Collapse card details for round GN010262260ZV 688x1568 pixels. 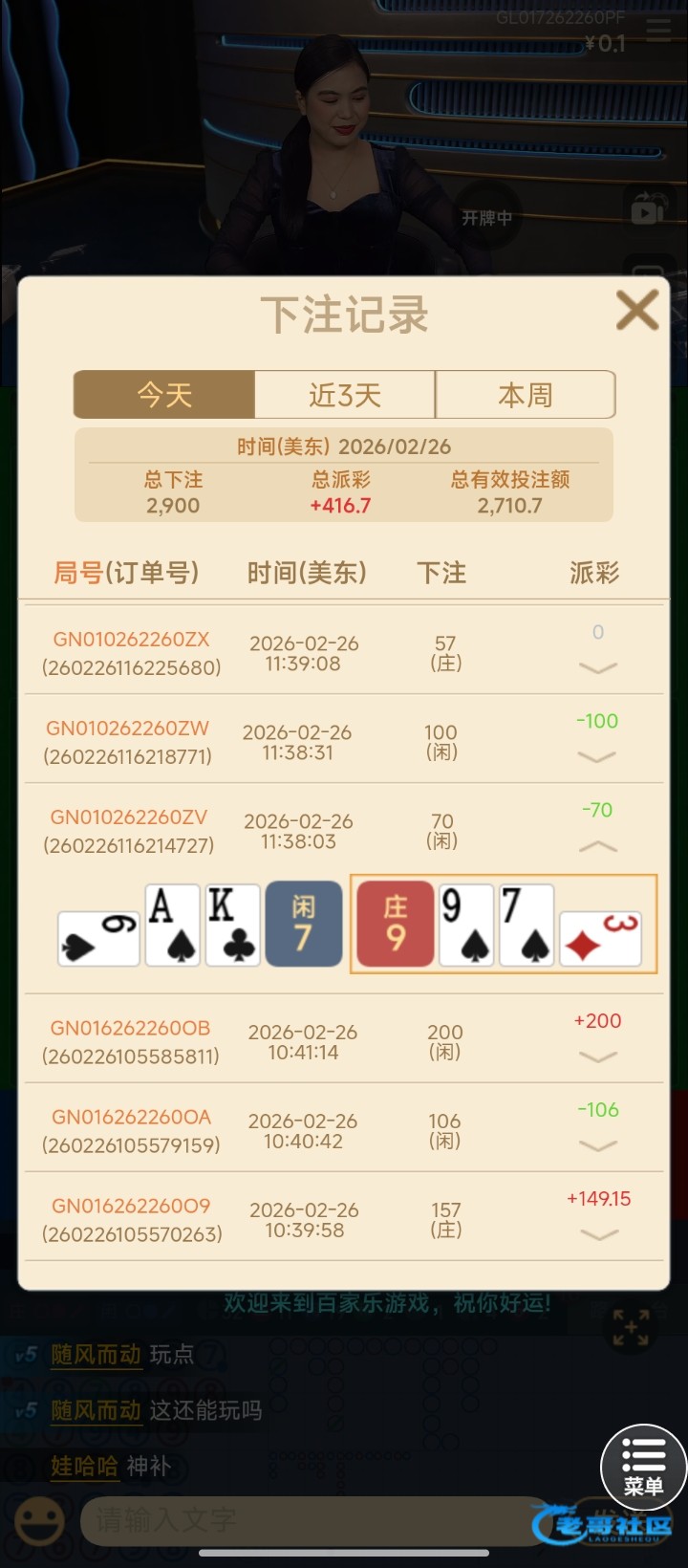pos(598,846)
